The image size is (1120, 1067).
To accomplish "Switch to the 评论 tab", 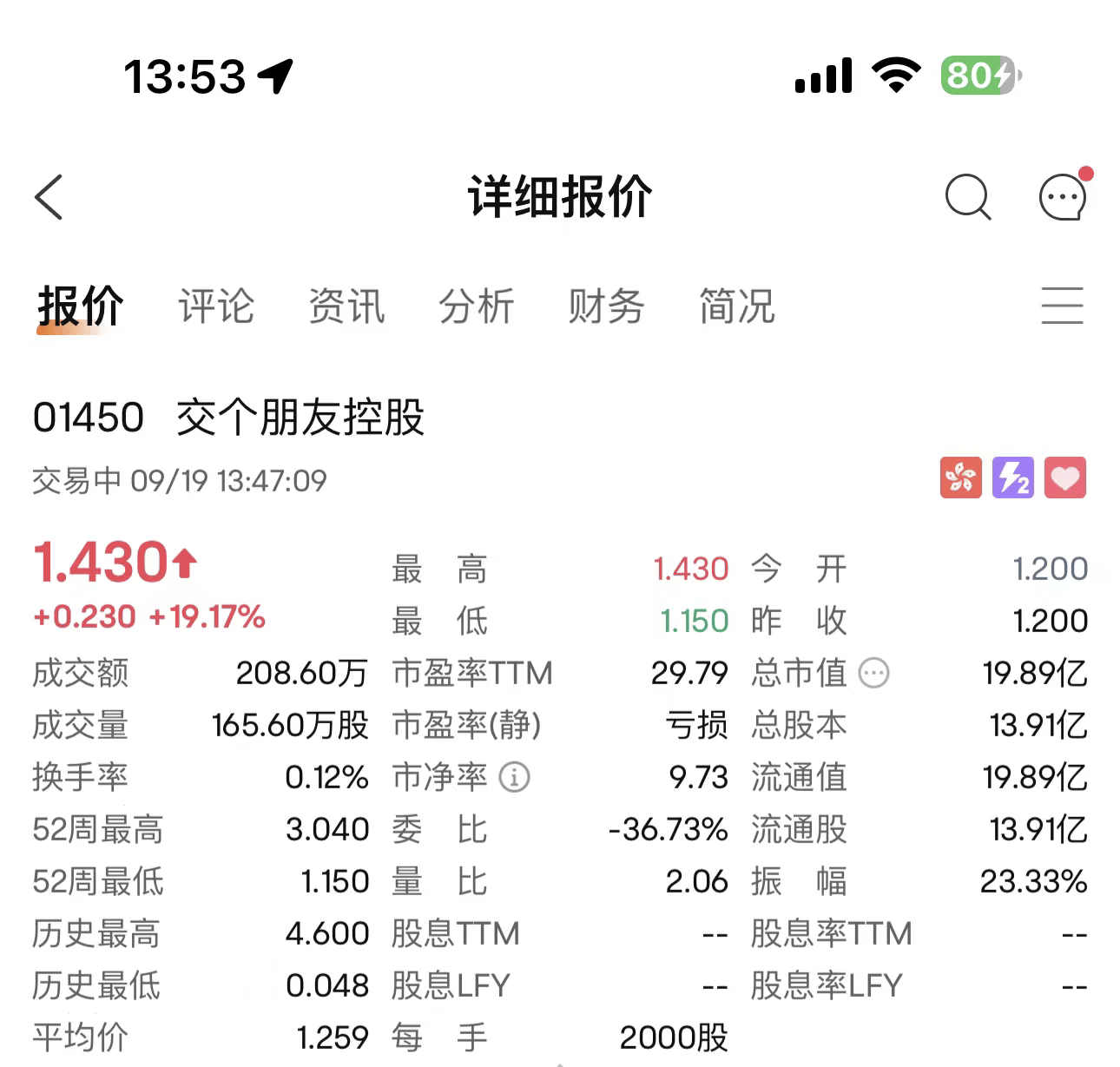I will [x=216, y=306].
